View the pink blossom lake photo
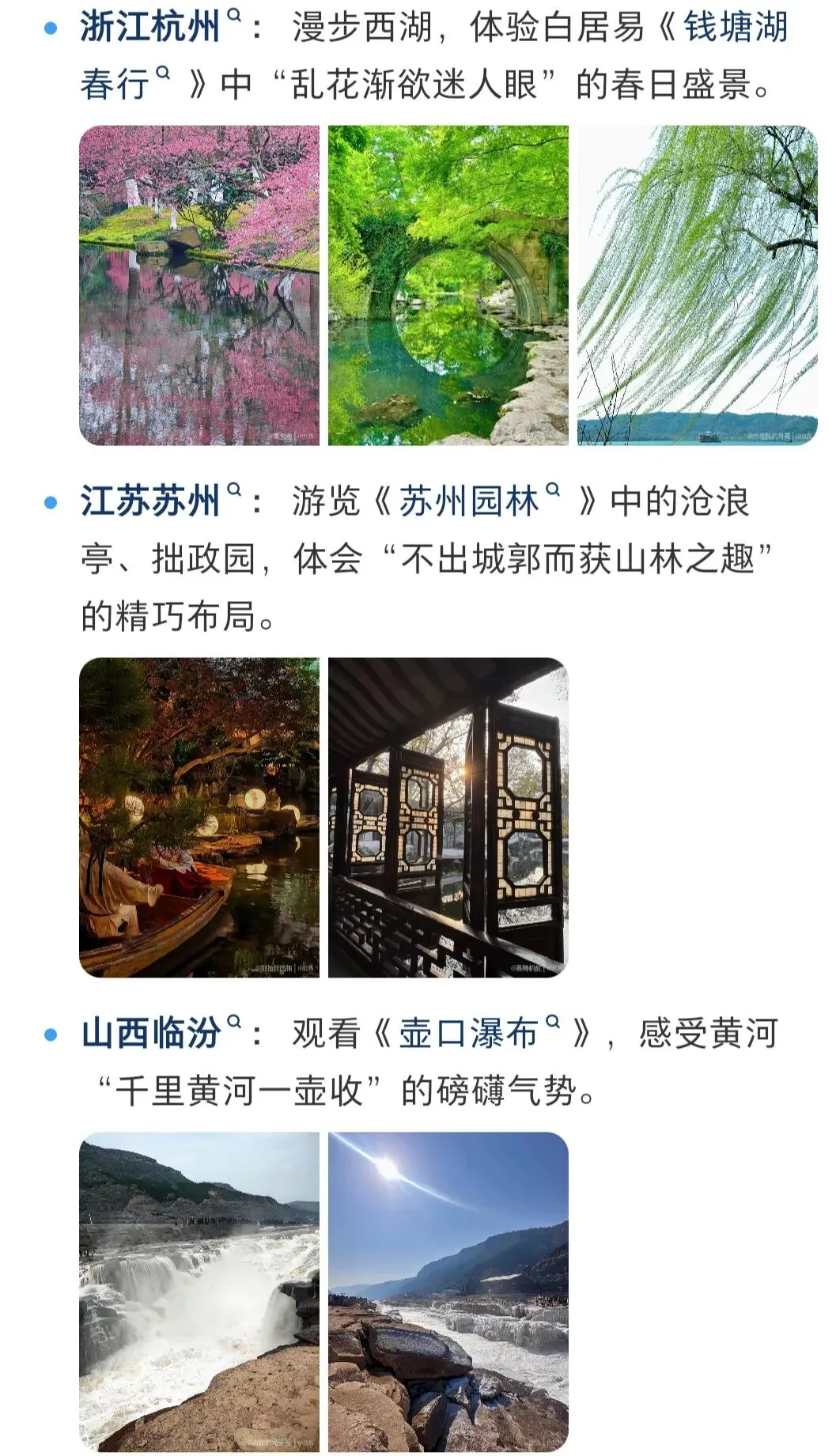 pos(199,286)
